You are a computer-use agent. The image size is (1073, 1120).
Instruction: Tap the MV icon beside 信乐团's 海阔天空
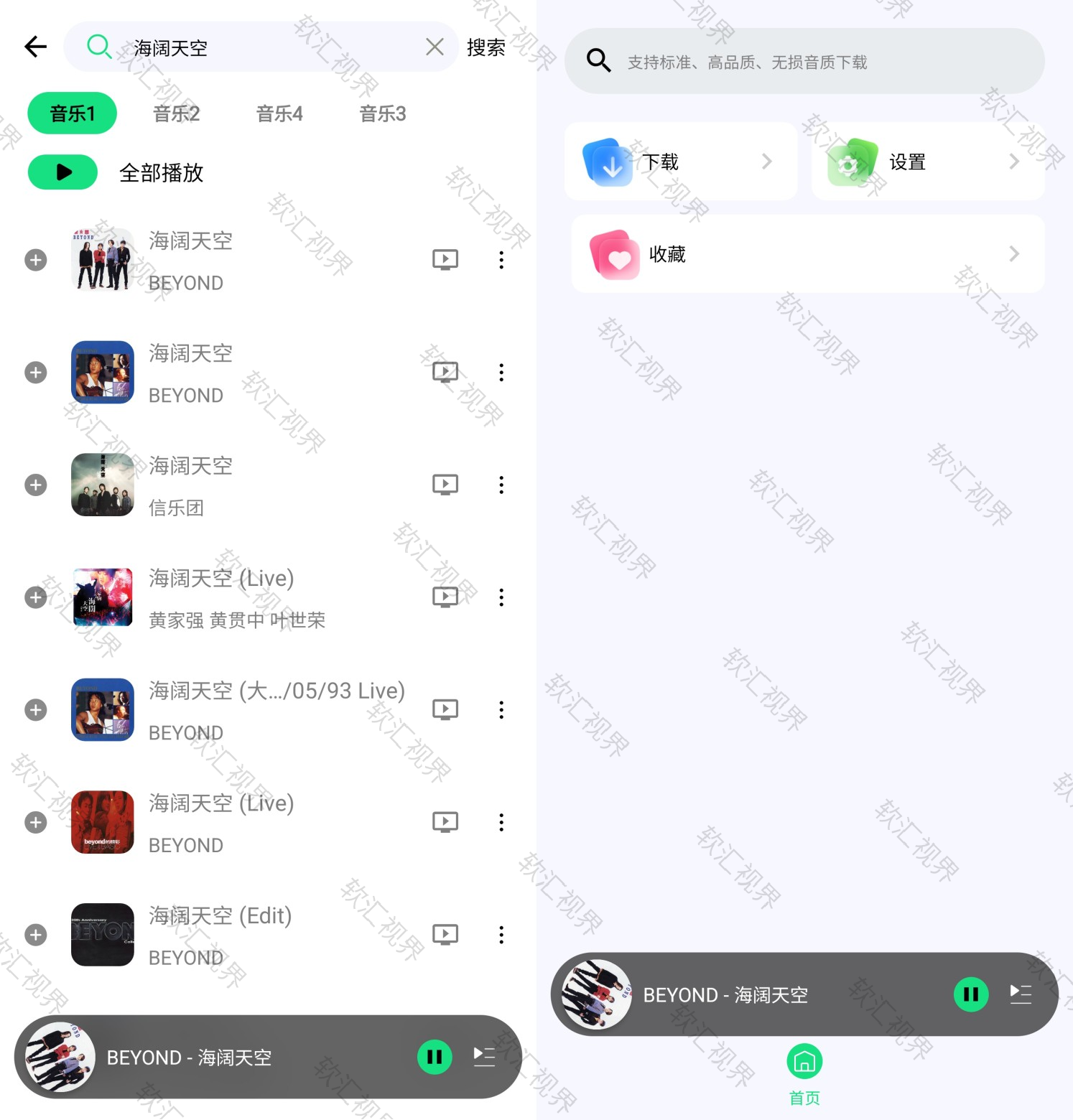point(445,485)
